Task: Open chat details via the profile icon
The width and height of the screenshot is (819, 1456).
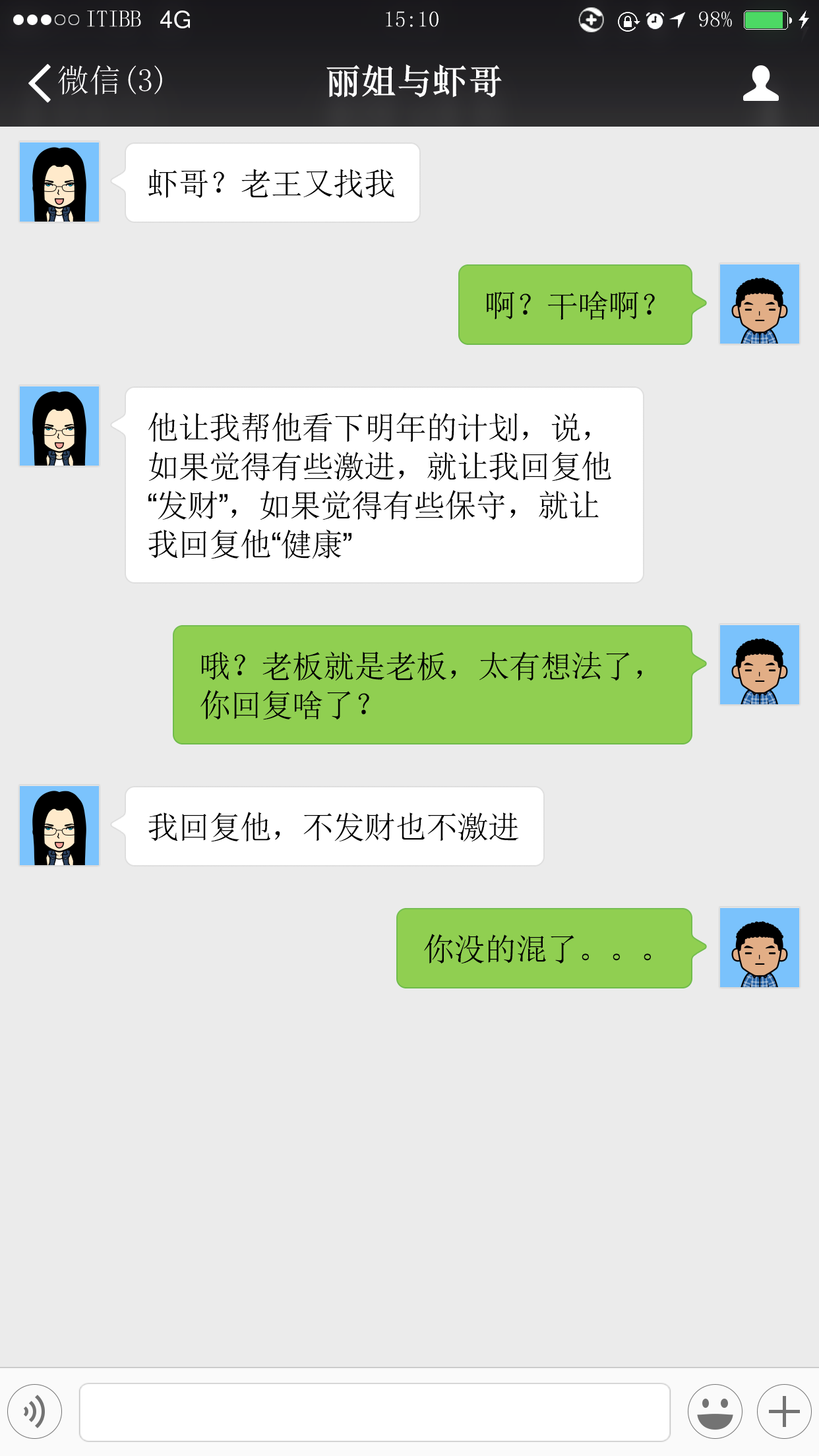Action: [x=760, y=83]
